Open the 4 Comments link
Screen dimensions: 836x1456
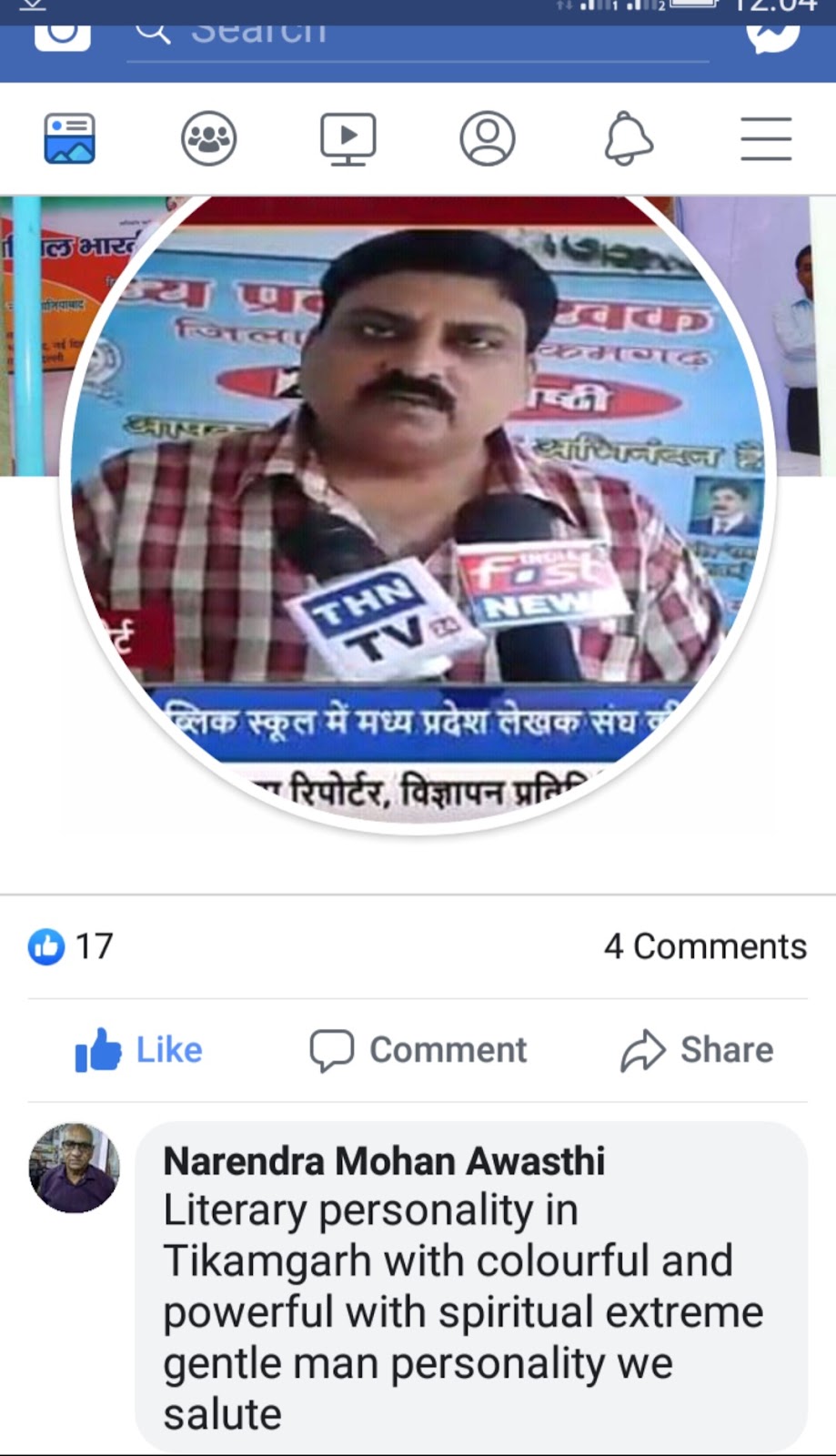click(x=705, y=946)
